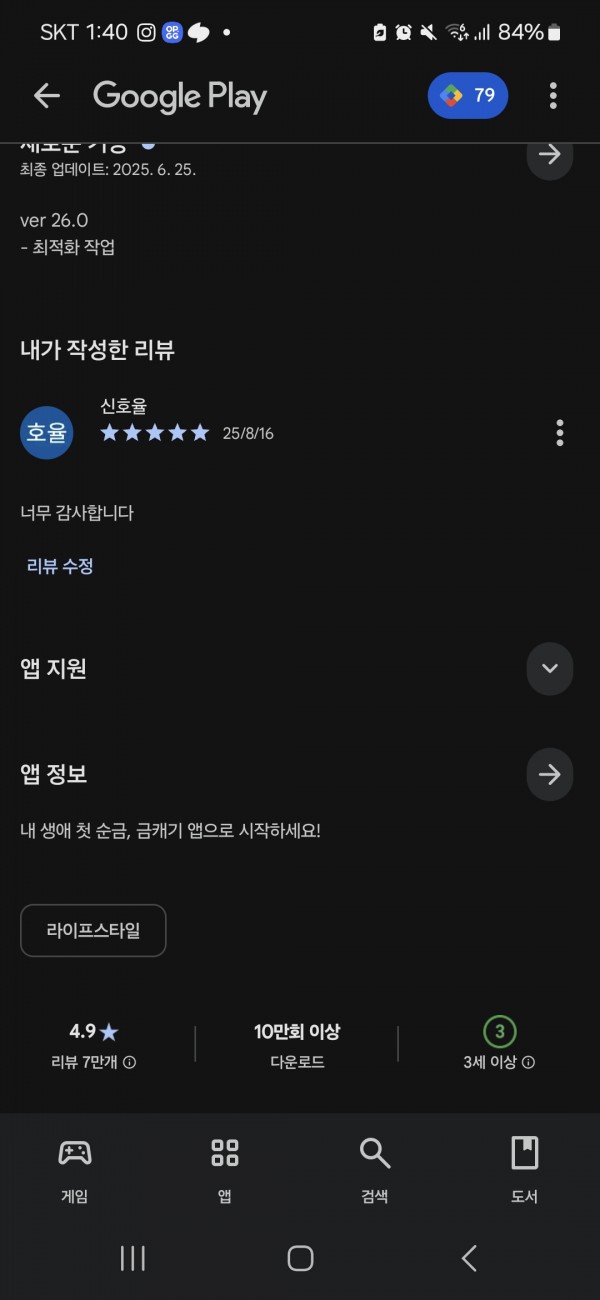Open the new features arrow
The width and height of the screenshot is (600, 1300).
pyautogui.click(x=549, y=155)
